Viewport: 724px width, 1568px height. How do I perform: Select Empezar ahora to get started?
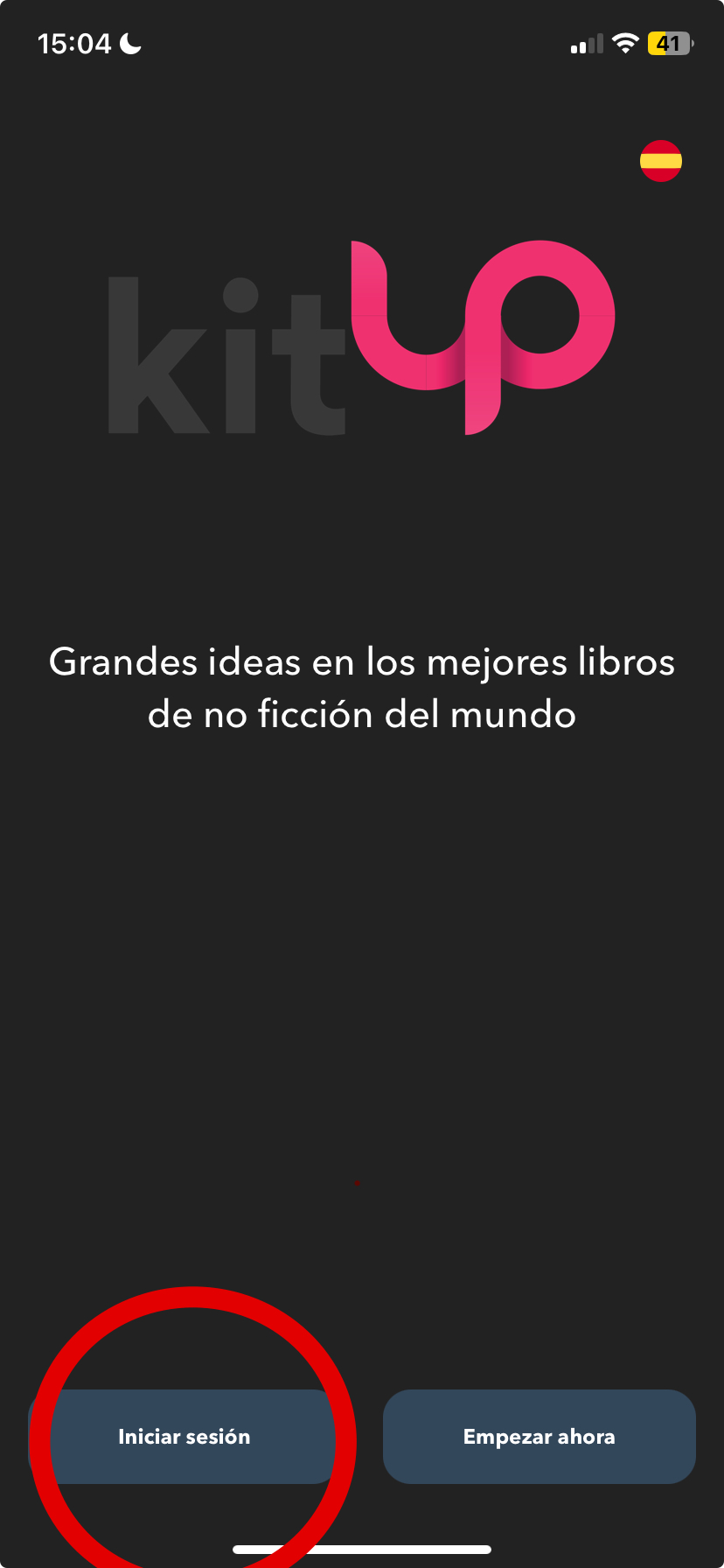click(540, 1437)
